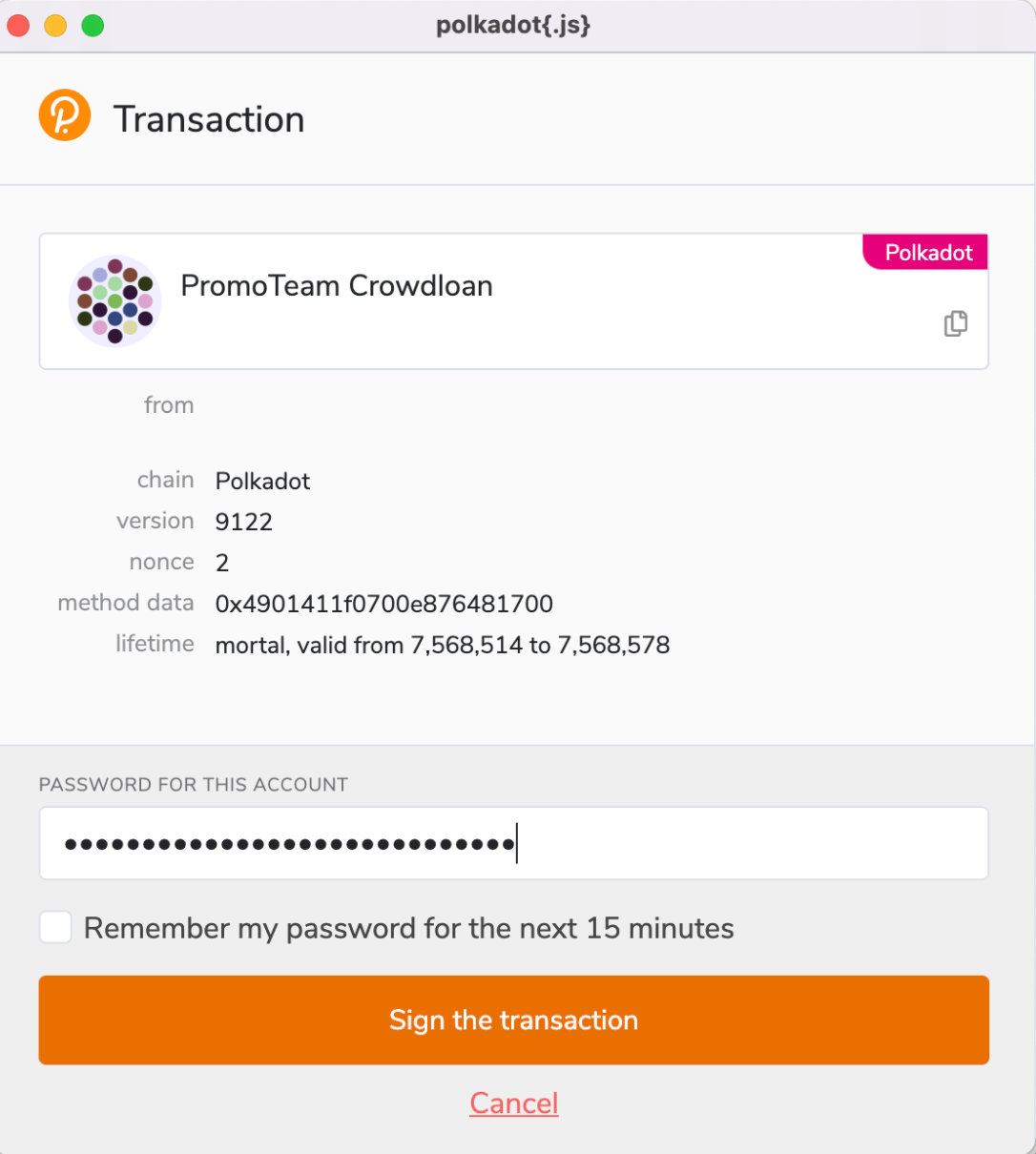Copy the PromoTeam Crowdloan account address
Viewport: 1036px width, 1154px height.
955,324
